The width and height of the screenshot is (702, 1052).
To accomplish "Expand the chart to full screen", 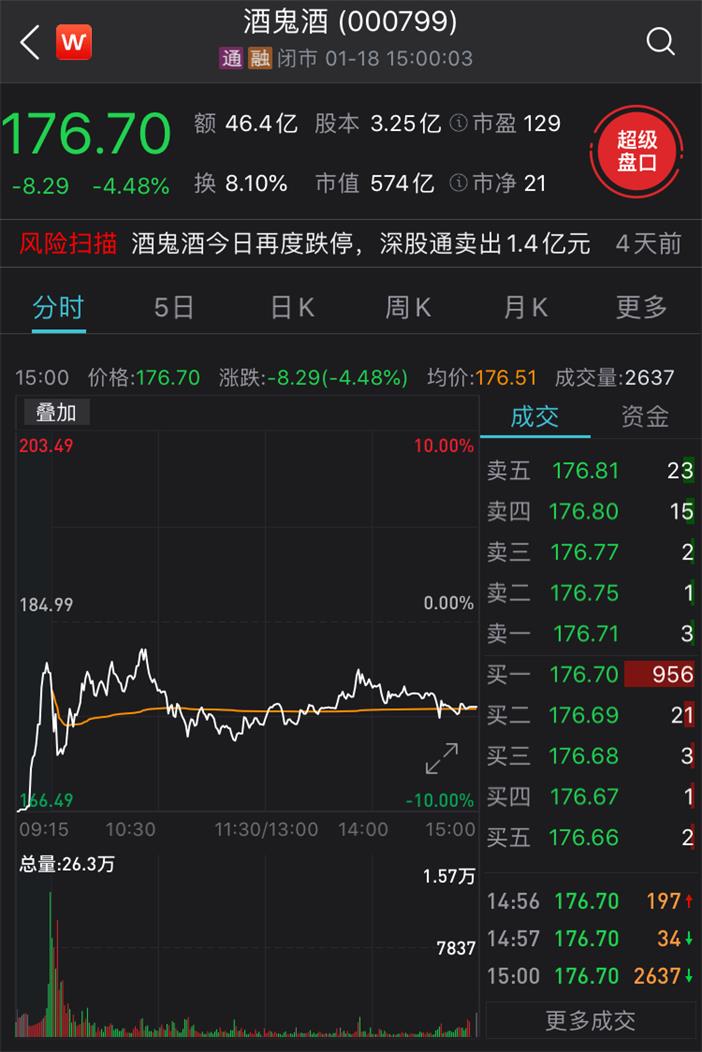I will point(441,758).
